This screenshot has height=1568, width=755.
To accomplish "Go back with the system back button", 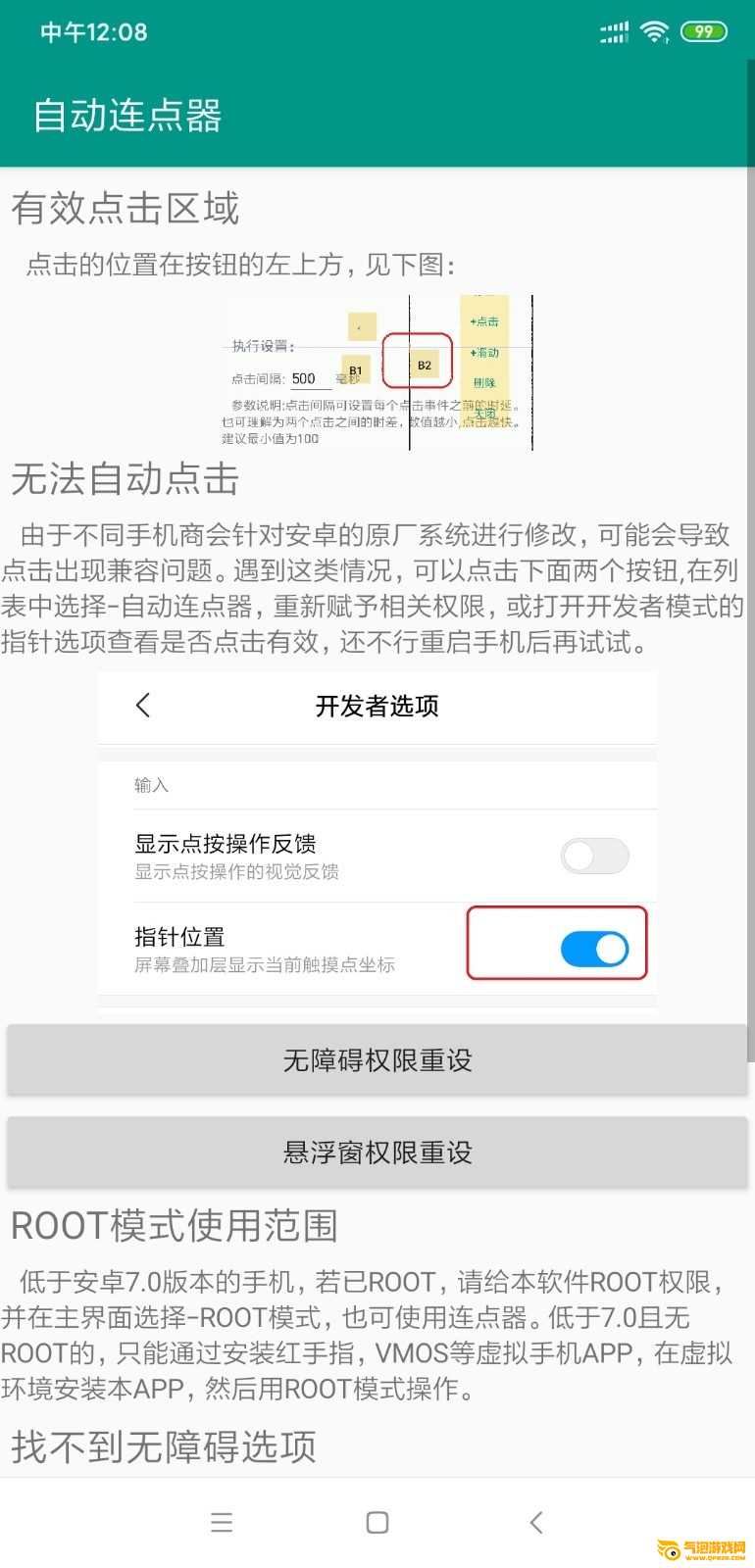I will 535,1522.
